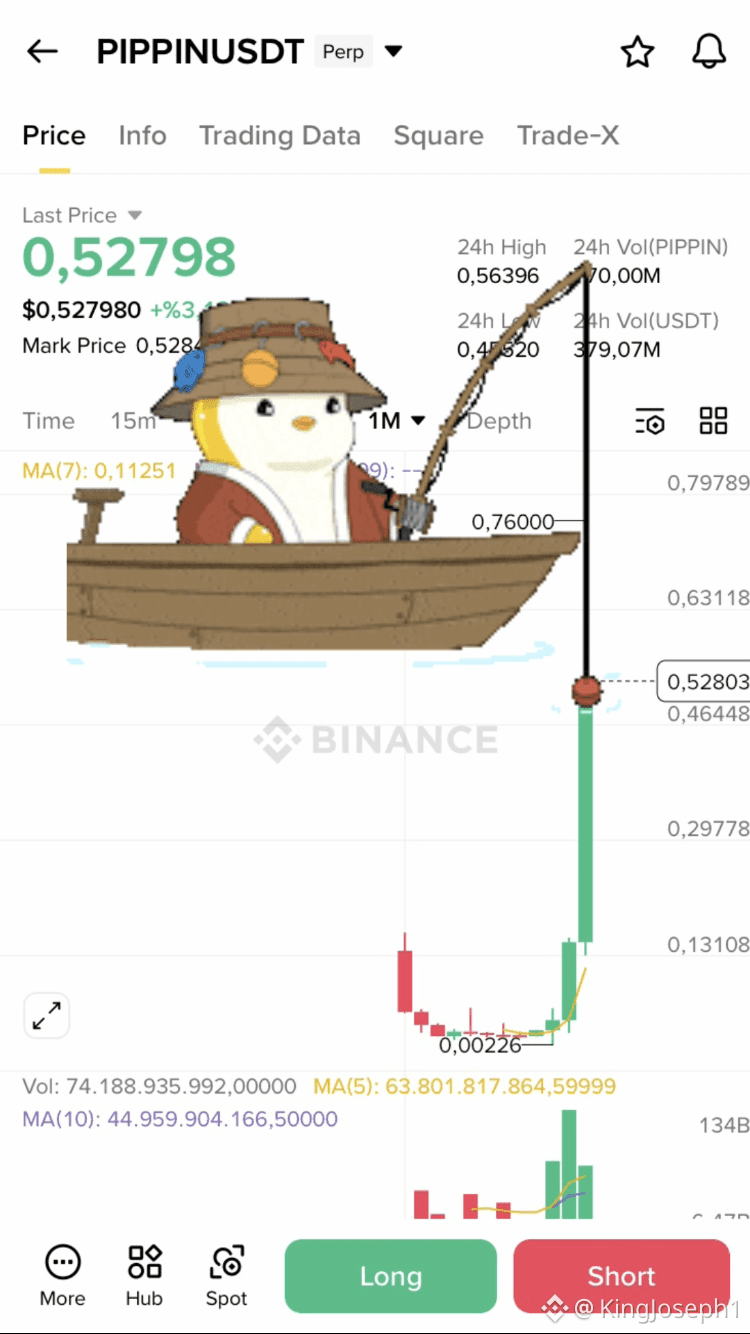Switch to the Trading Data tab
The width and height of the screenshot is (750, 1334).
pyautogui.click(x=279, y=136)
